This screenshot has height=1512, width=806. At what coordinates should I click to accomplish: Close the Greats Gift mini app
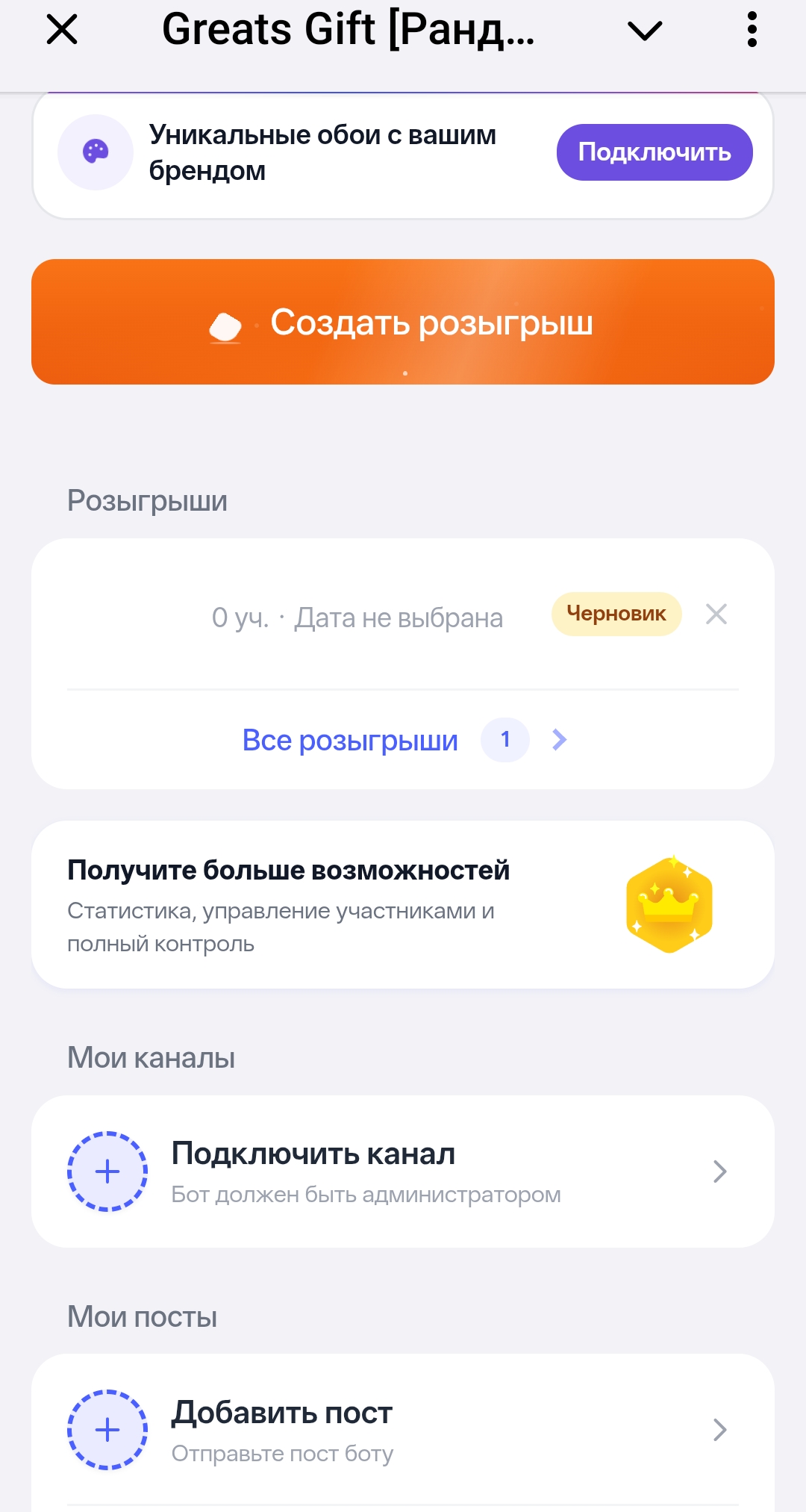[x=62, y=31]
